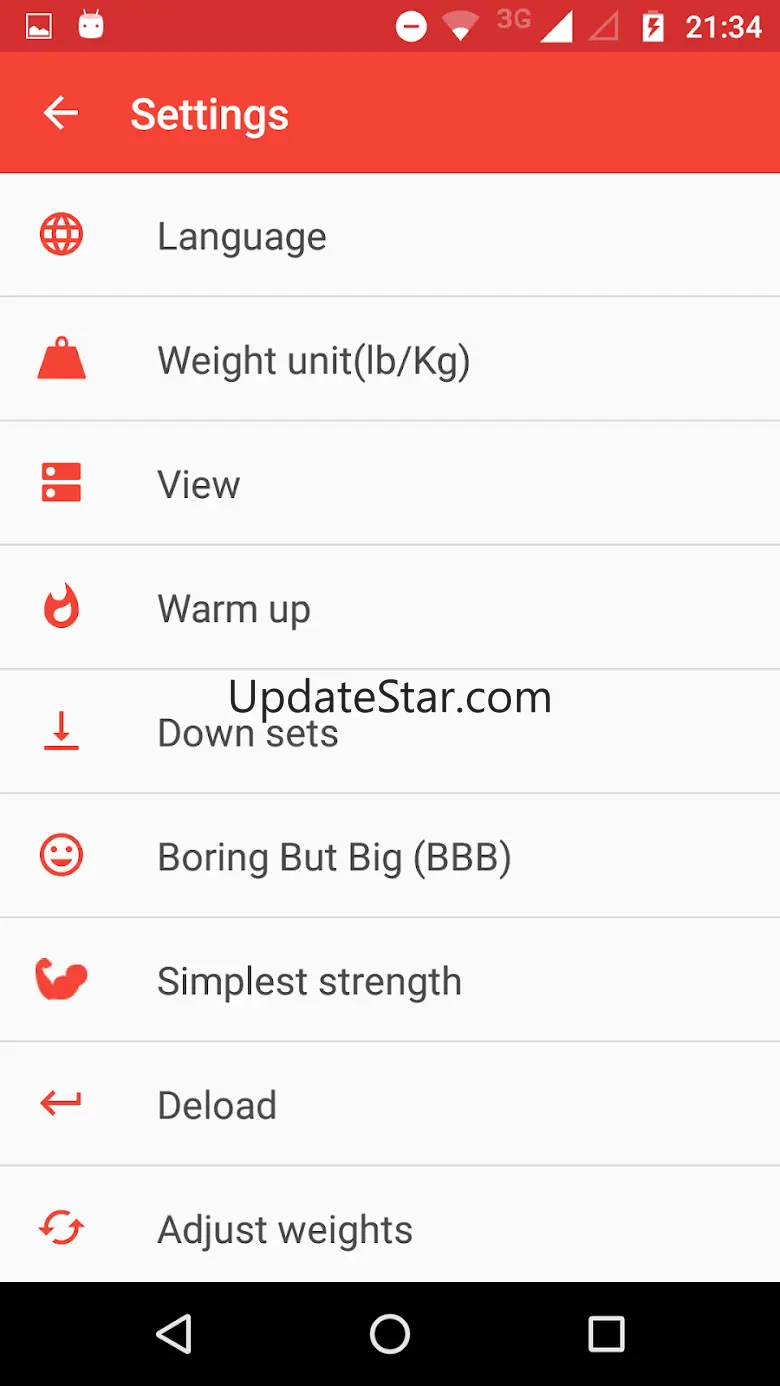This screenshot has width=780, height=1386.
Task: Tap the system home button
Action: (390, 1333)
